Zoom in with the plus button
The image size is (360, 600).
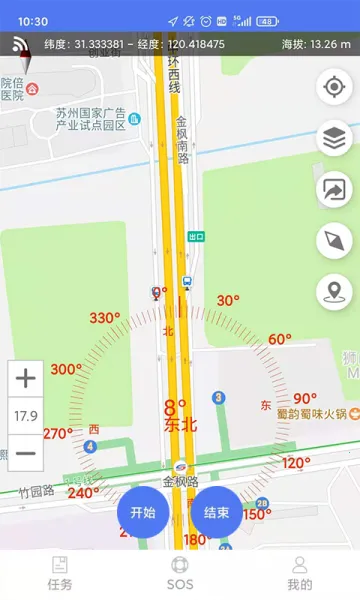[26, 378]
